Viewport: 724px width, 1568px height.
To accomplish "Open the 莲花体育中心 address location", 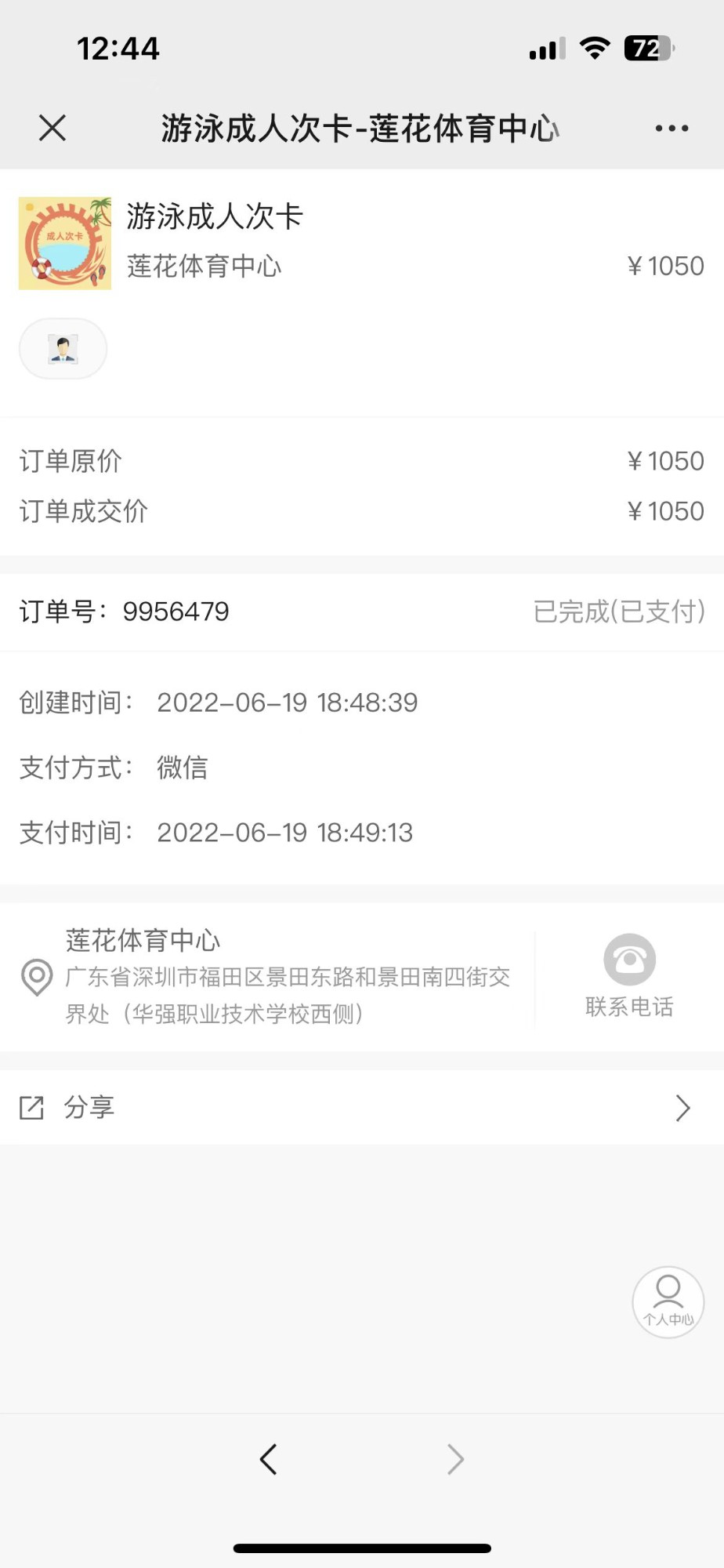I will pyautogui.click(x=266, y=976).
